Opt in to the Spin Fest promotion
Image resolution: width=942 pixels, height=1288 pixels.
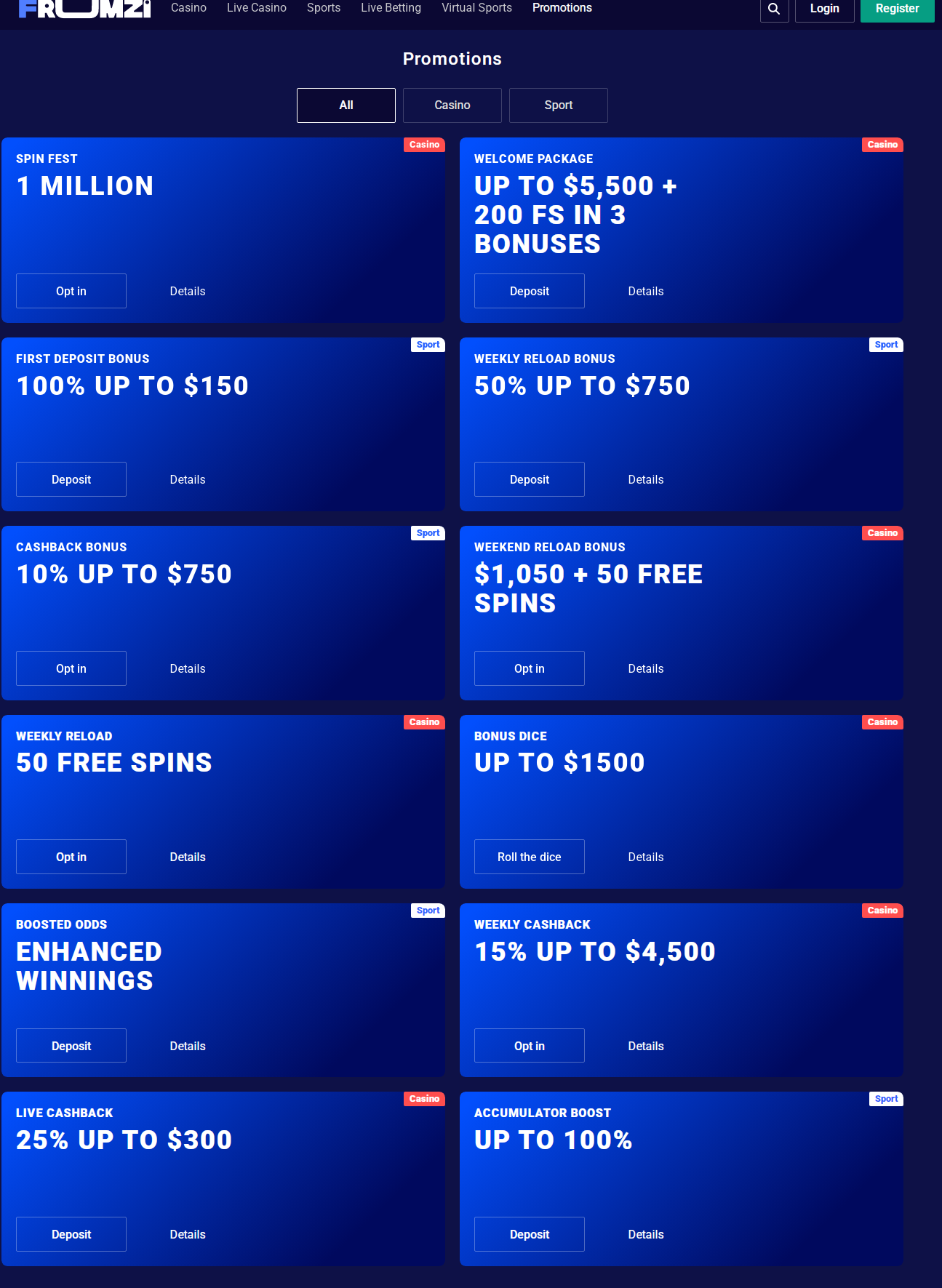click(71, 291)
